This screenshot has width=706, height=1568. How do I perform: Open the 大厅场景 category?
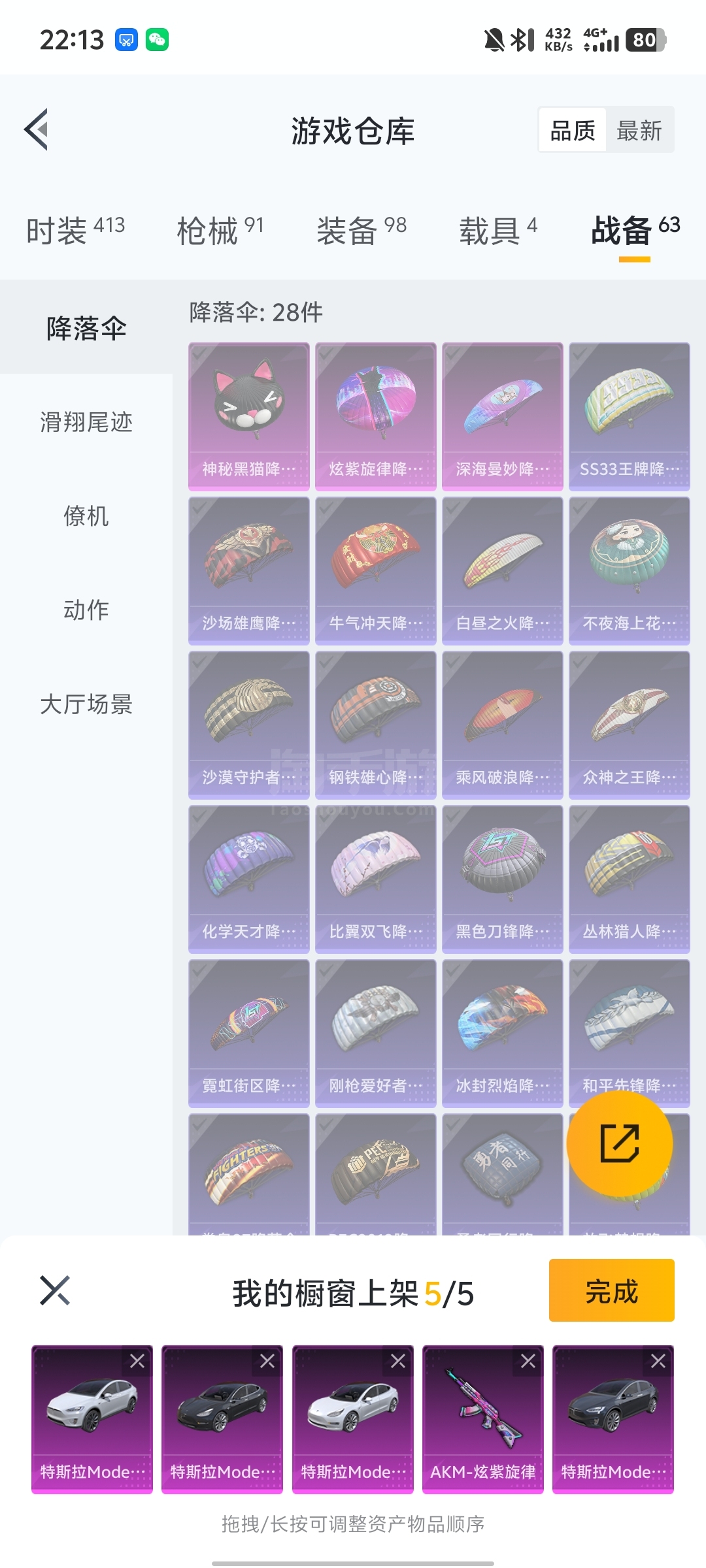coord(86,704)
